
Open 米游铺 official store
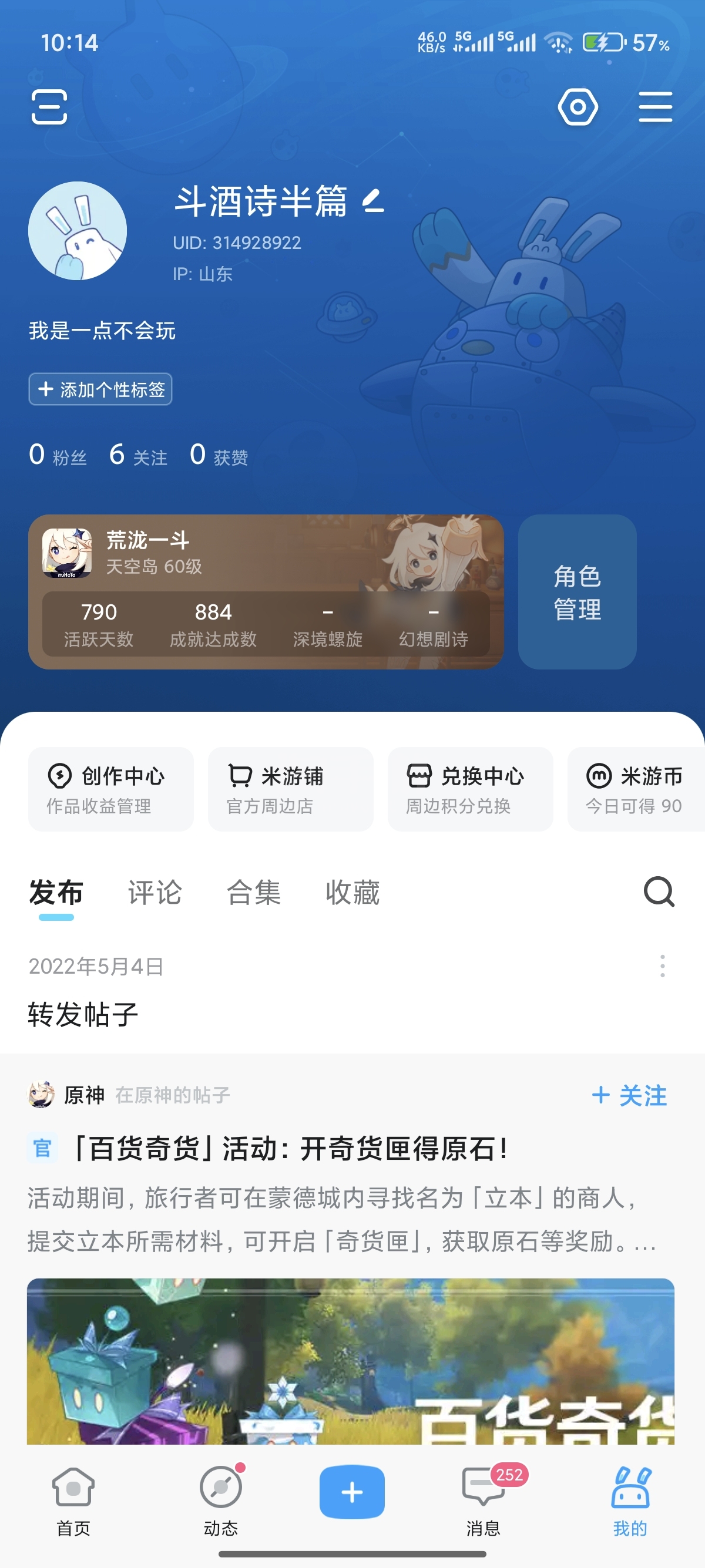coord(290,789)
